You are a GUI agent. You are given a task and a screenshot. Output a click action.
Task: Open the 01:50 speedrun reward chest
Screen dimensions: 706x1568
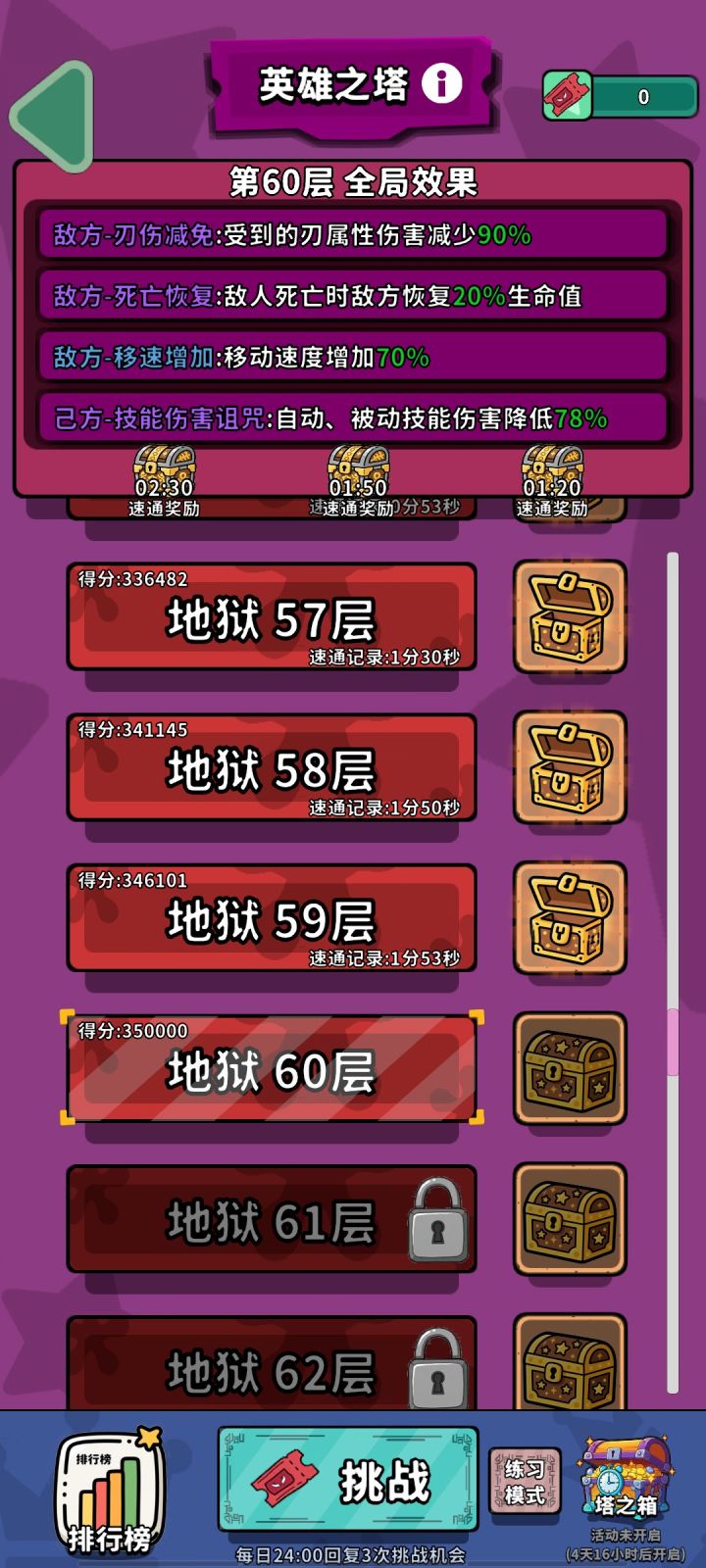pyautogui.click(x=358, y=465)
